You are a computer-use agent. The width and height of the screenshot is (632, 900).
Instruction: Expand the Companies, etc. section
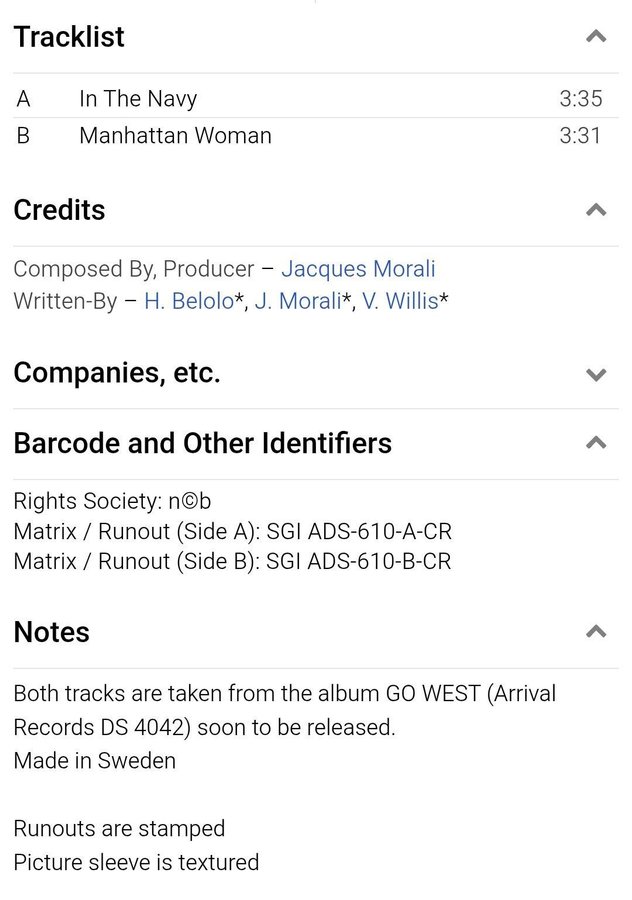[595, 375]
